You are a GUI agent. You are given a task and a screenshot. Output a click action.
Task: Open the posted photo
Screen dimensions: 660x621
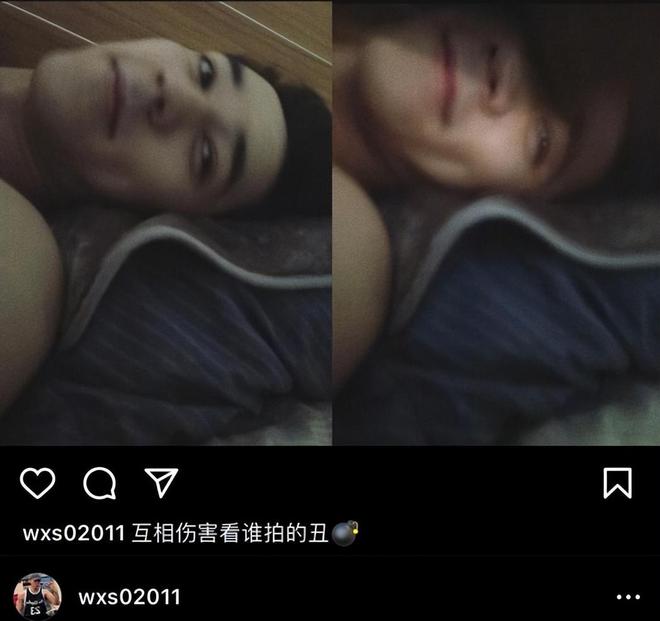(330, 222)
